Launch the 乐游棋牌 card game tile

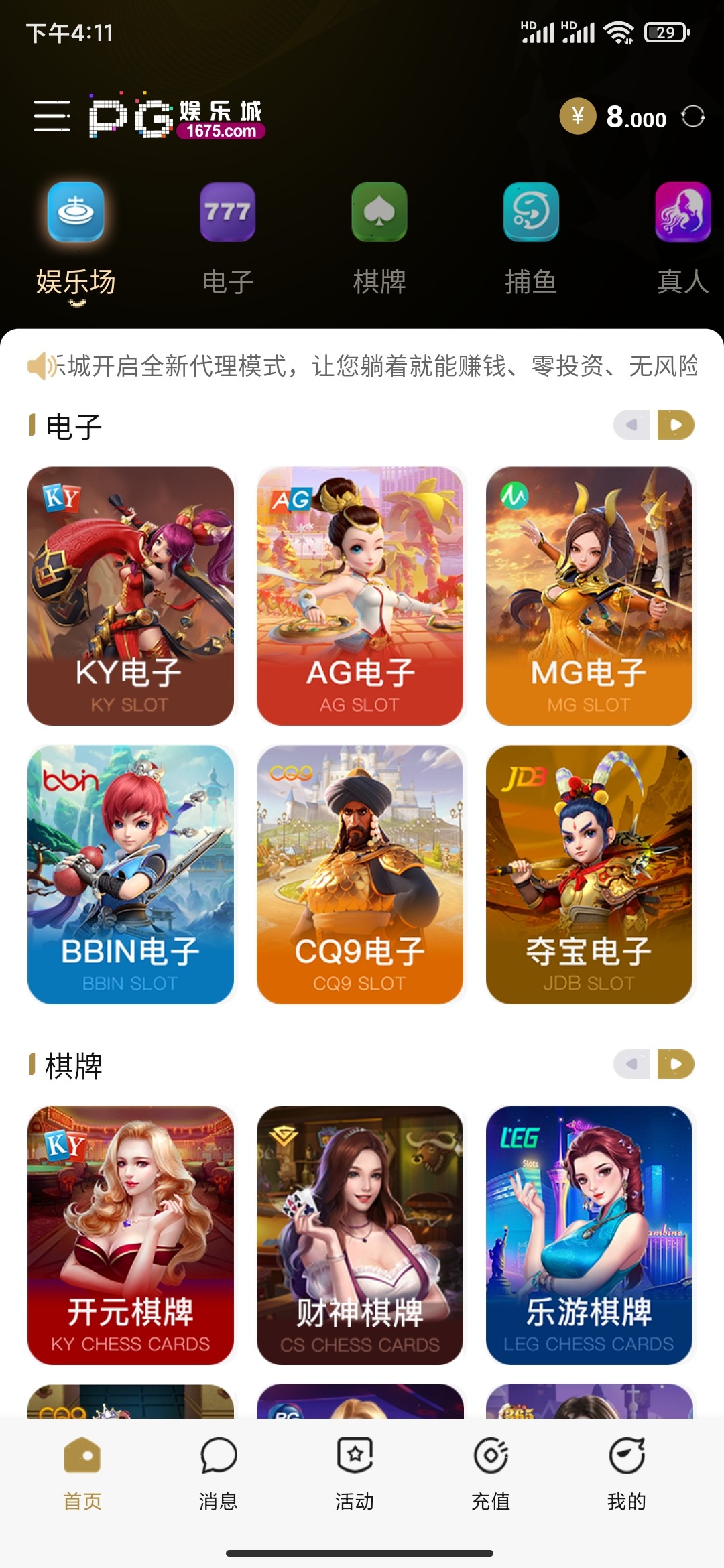pyautogui.click(x=589, y=1235)
